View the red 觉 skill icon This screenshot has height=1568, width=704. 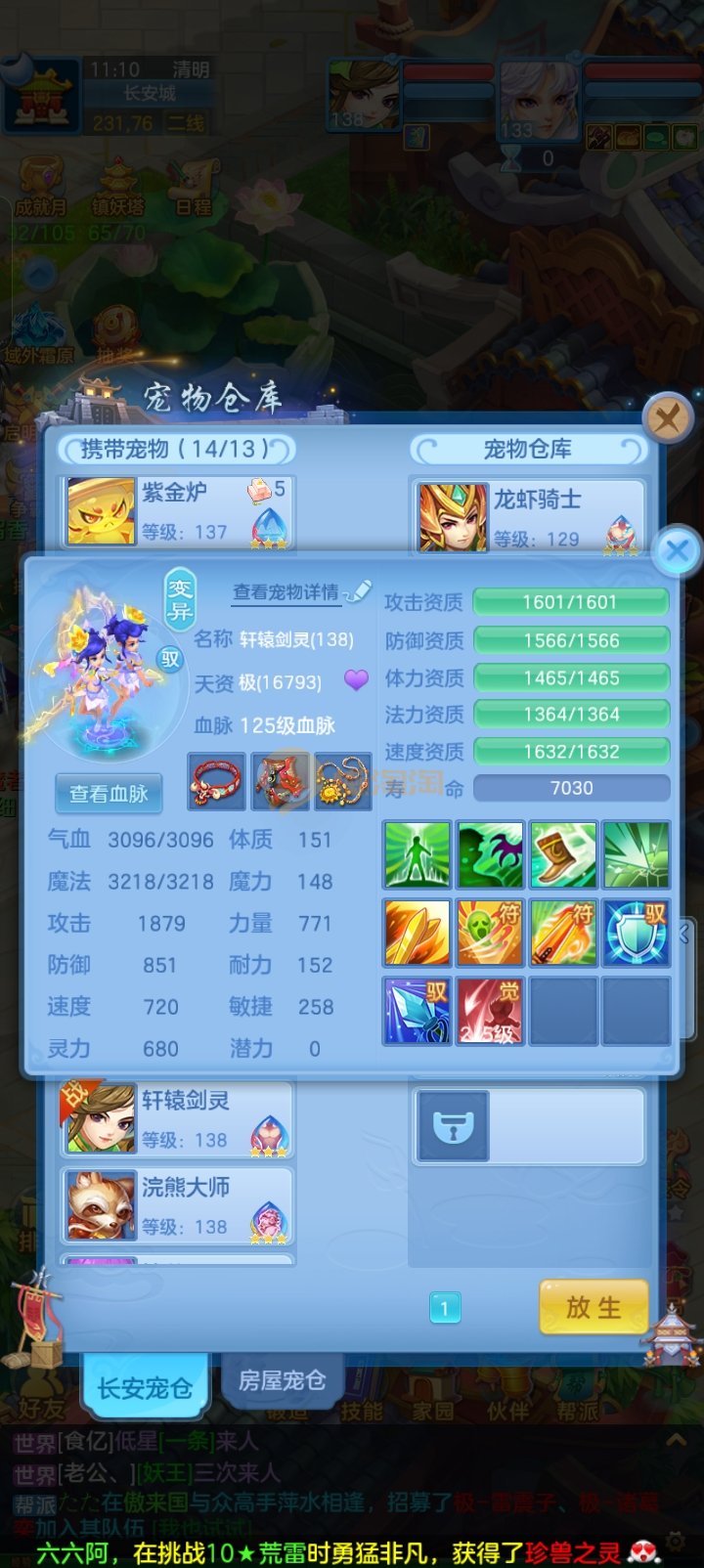pyautogui.click(x=490, y=1011)
